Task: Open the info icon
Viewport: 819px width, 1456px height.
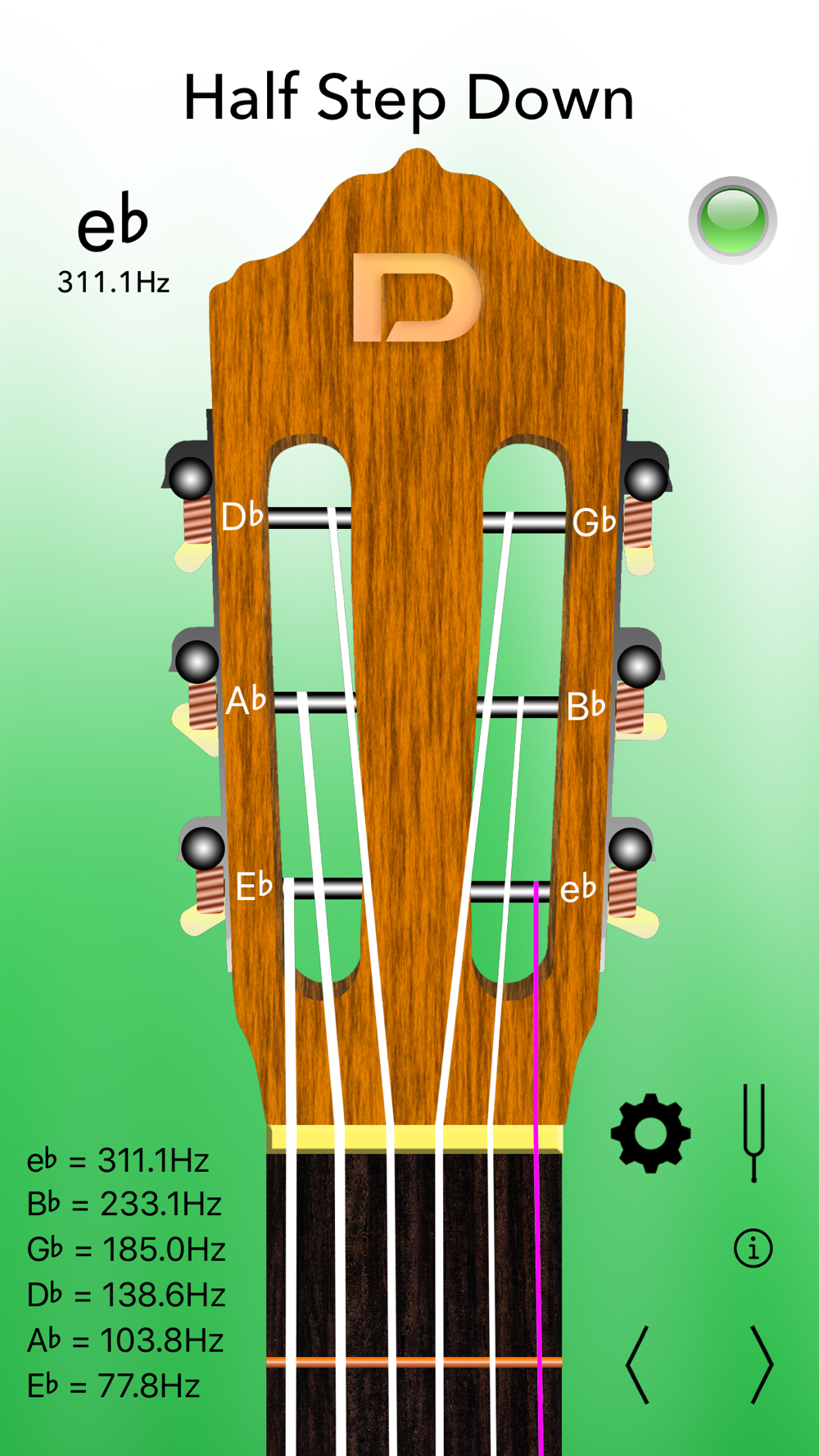Action: pyautogui.click(x=753, y=1248)
